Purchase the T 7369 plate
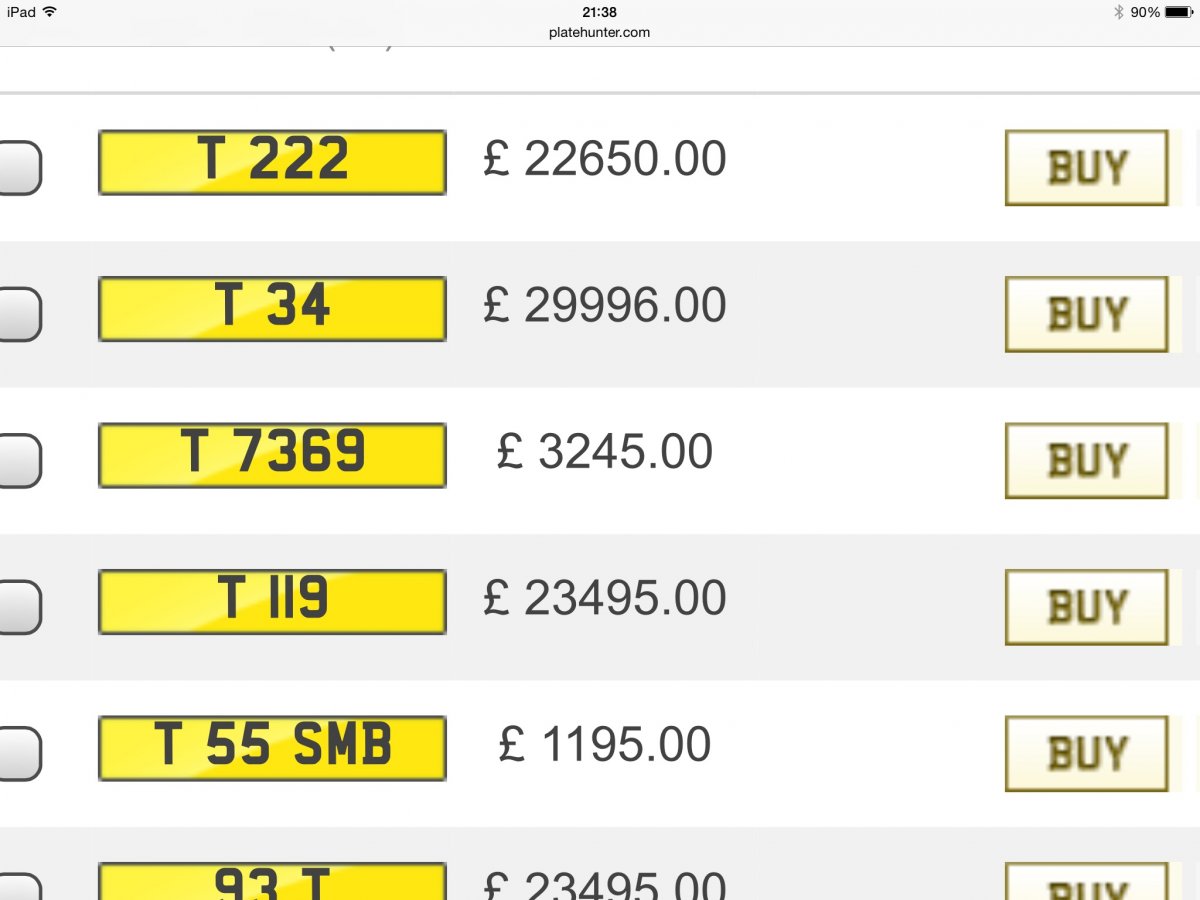 1086,461
